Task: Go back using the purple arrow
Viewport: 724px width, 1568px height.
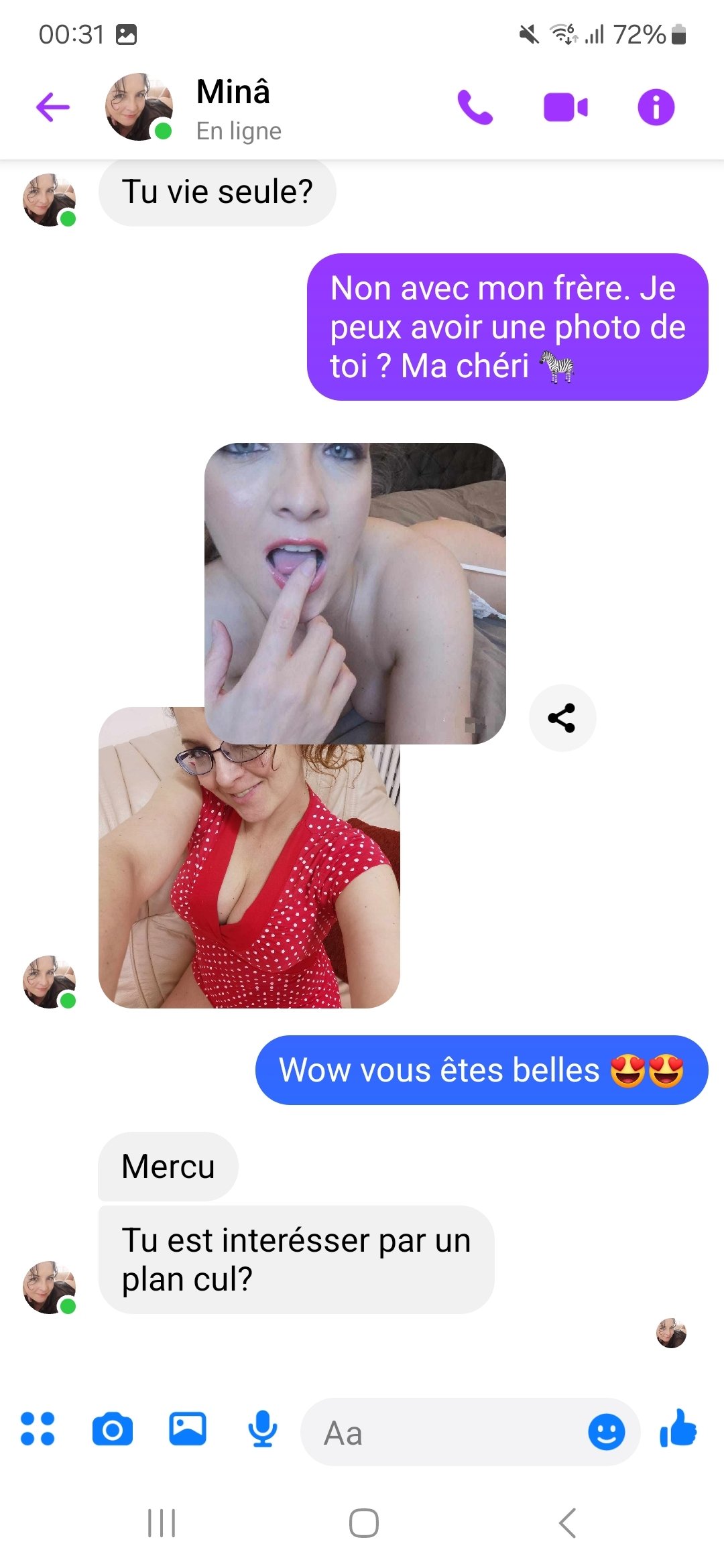Action: [53, 107]
